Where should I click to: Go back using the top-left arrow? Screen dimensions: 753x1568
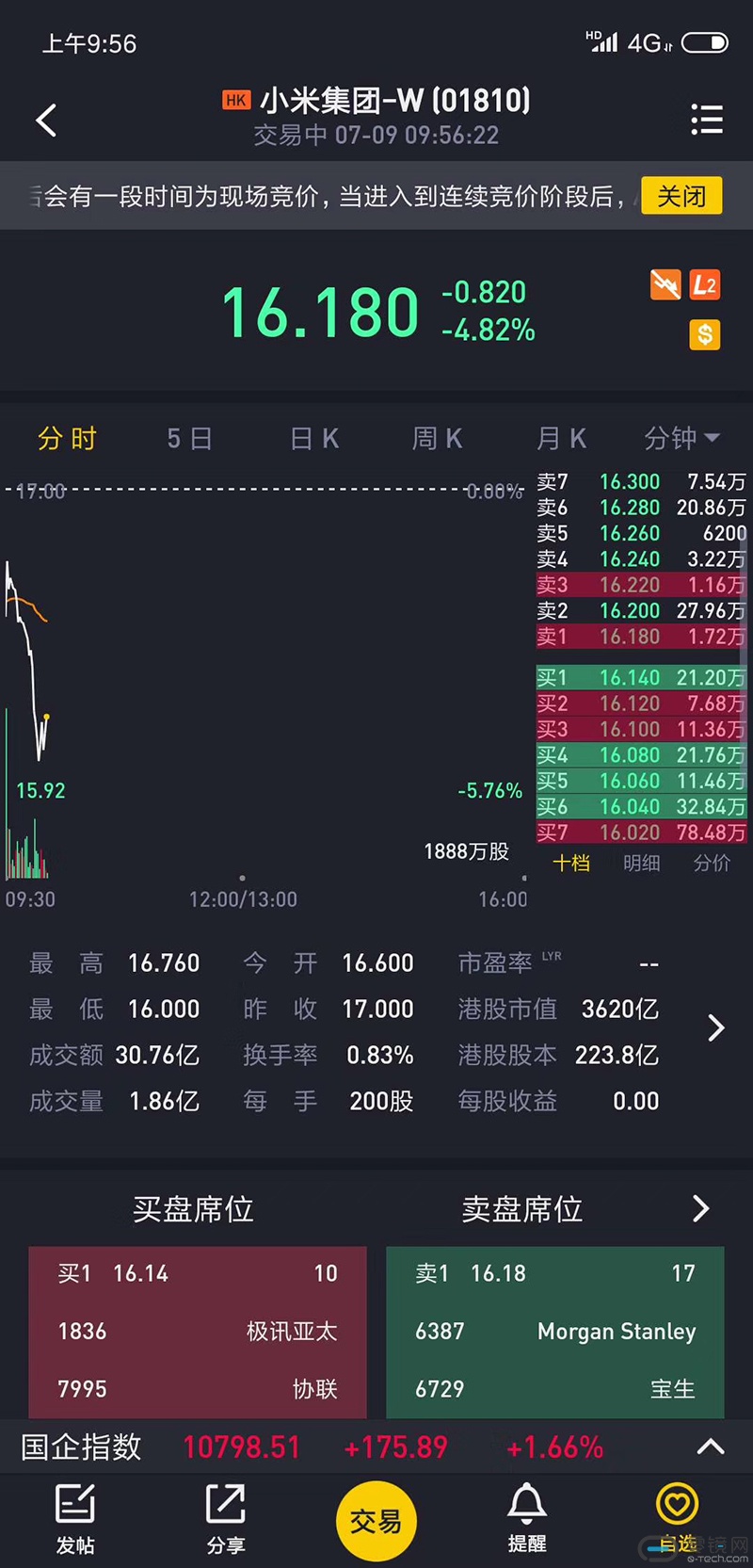pyautogui.click(x=46, y=120)
